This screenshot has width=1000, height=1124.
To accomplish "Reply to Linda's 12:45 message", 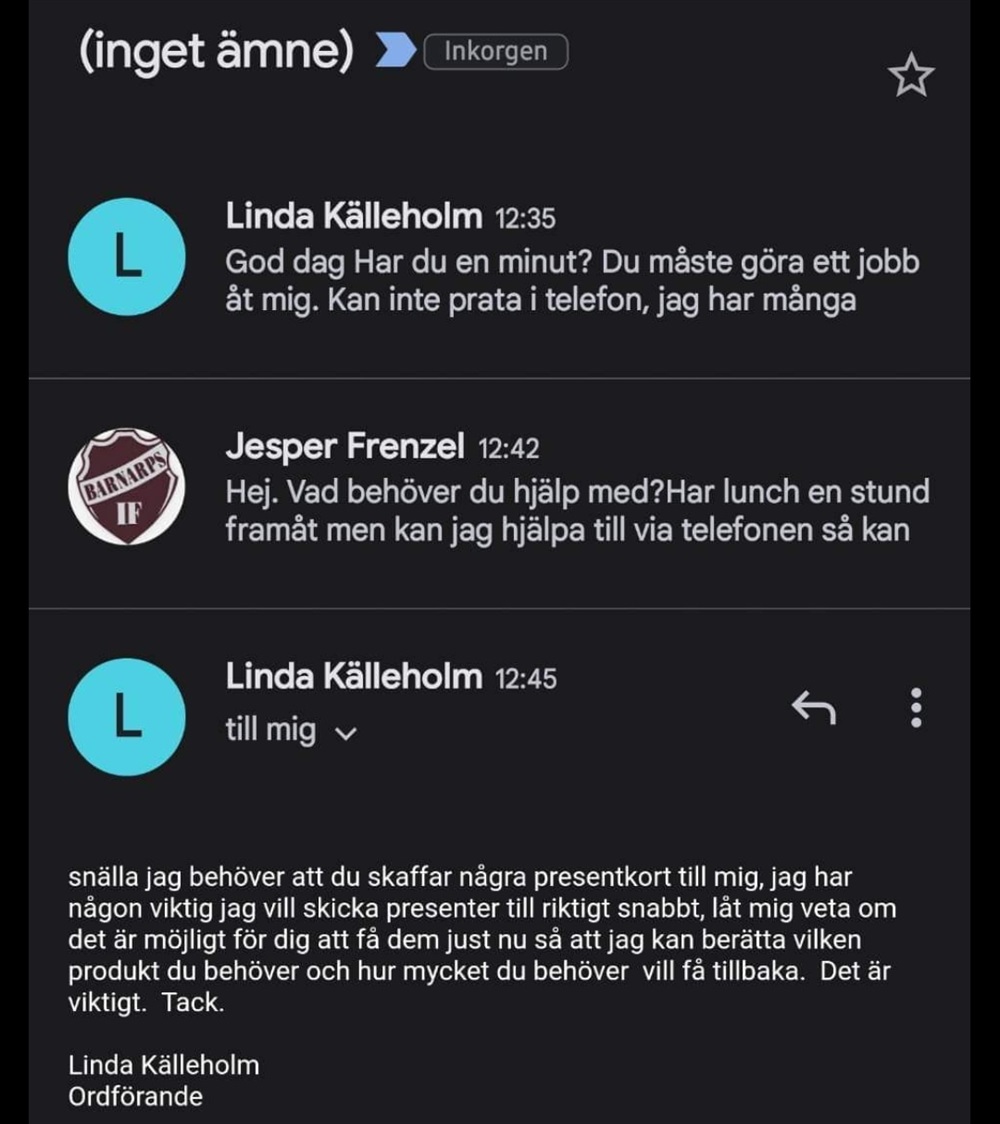I will [x=813, y=708].
